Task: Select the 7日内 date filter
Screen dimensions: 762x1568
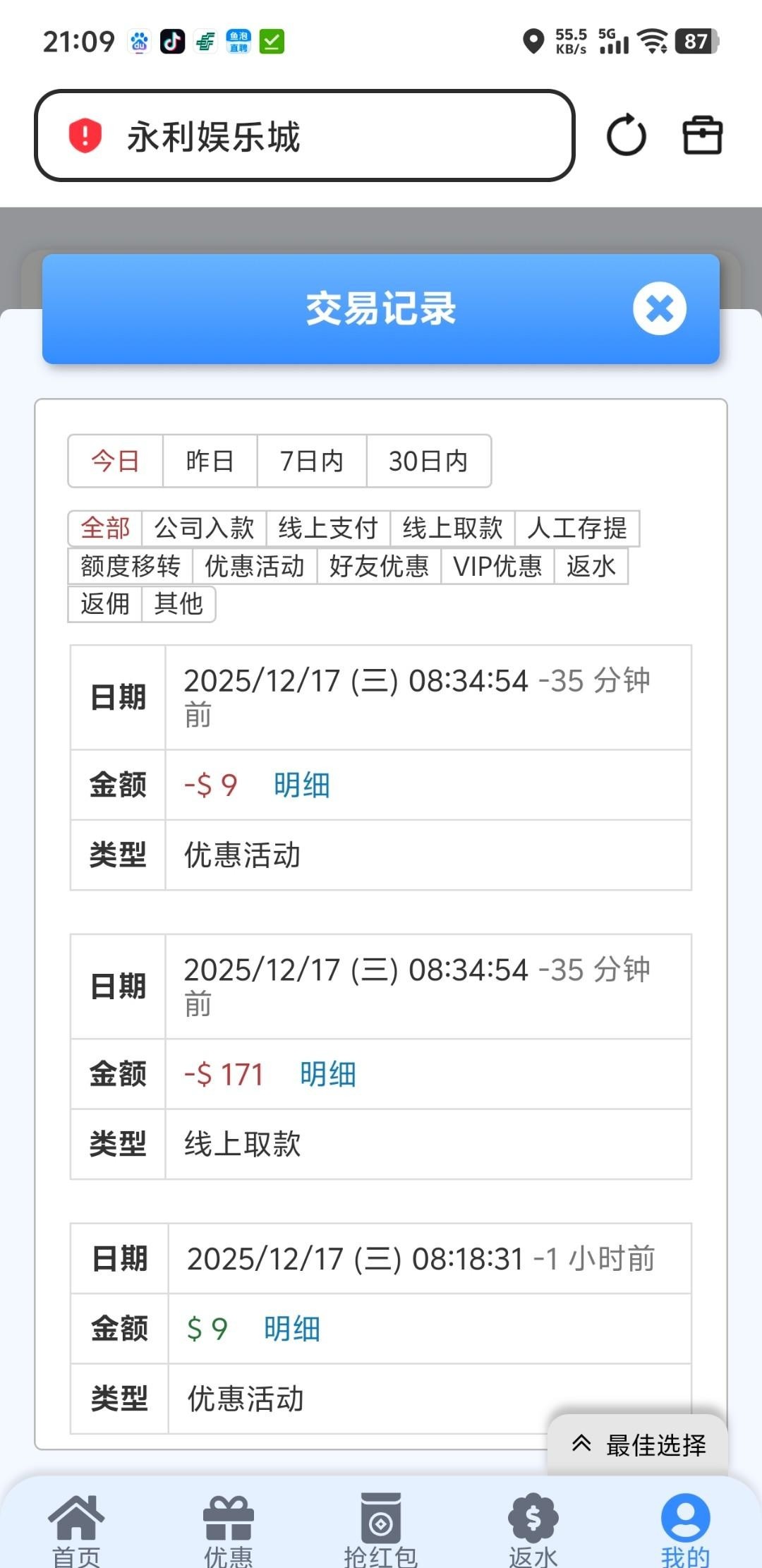Action: (311, 461)
